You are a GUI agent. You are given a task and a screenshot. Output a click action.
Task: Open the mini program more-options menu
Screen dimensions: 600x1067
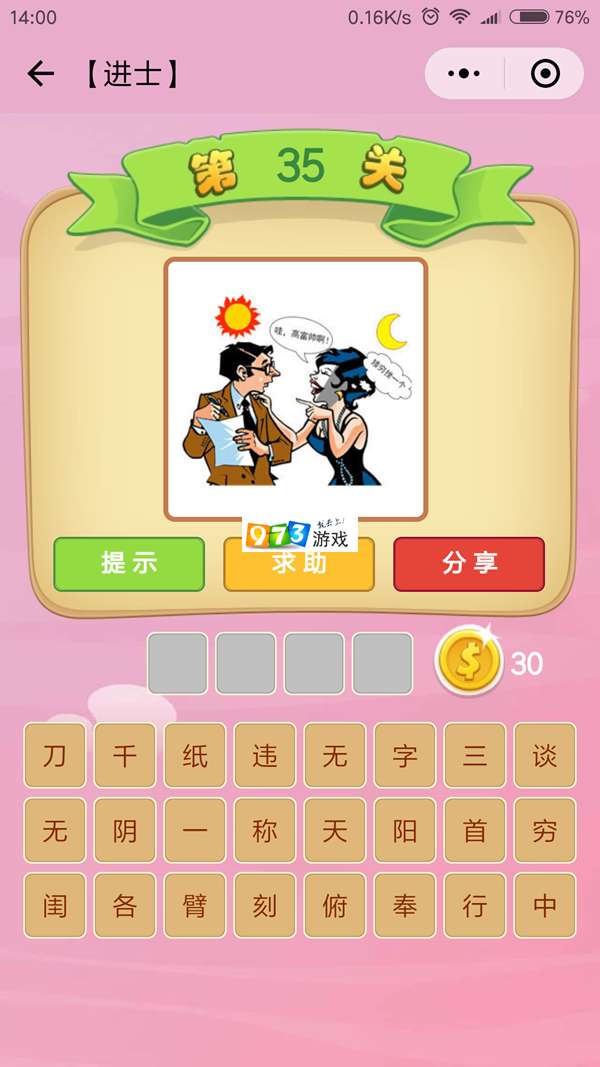[464, 74]
